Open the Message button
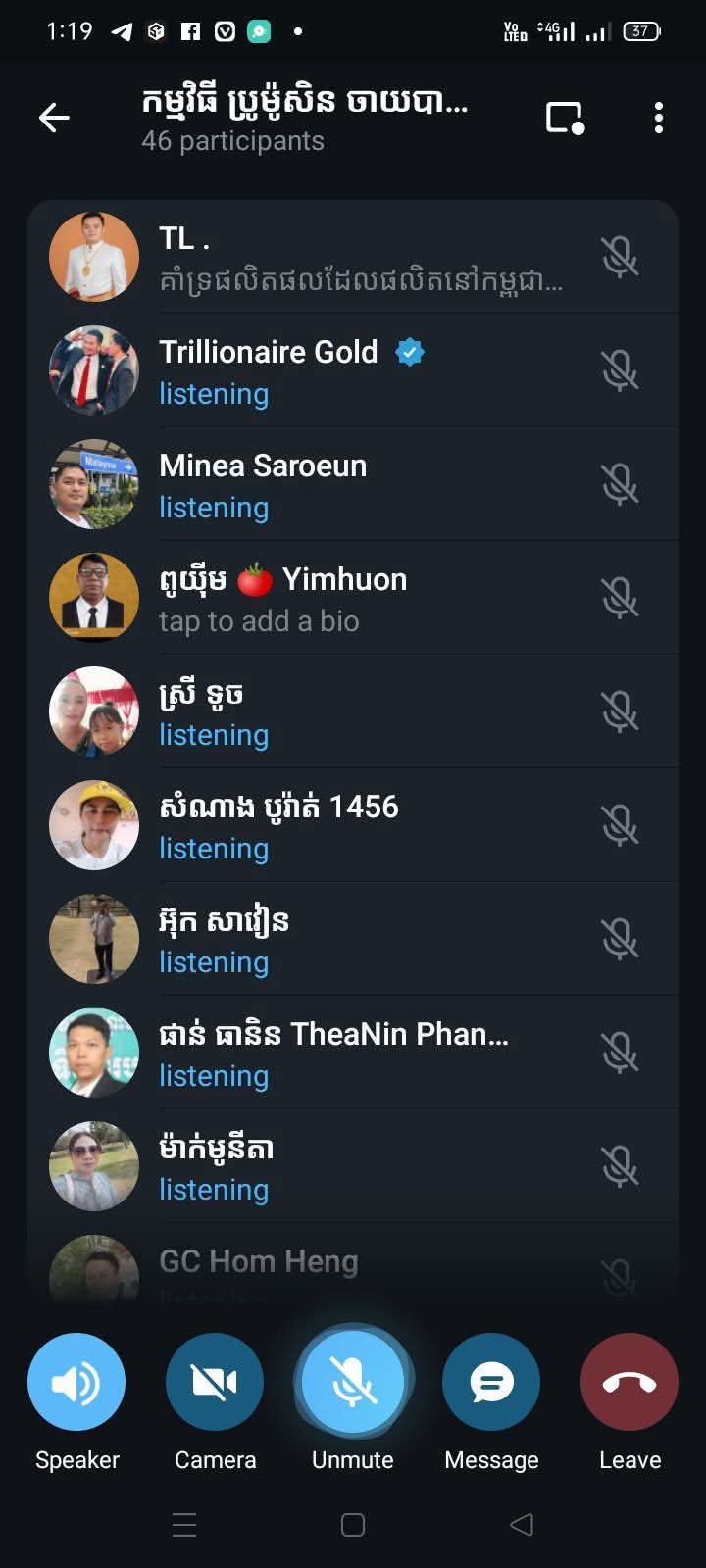 tap(491, 1382)
